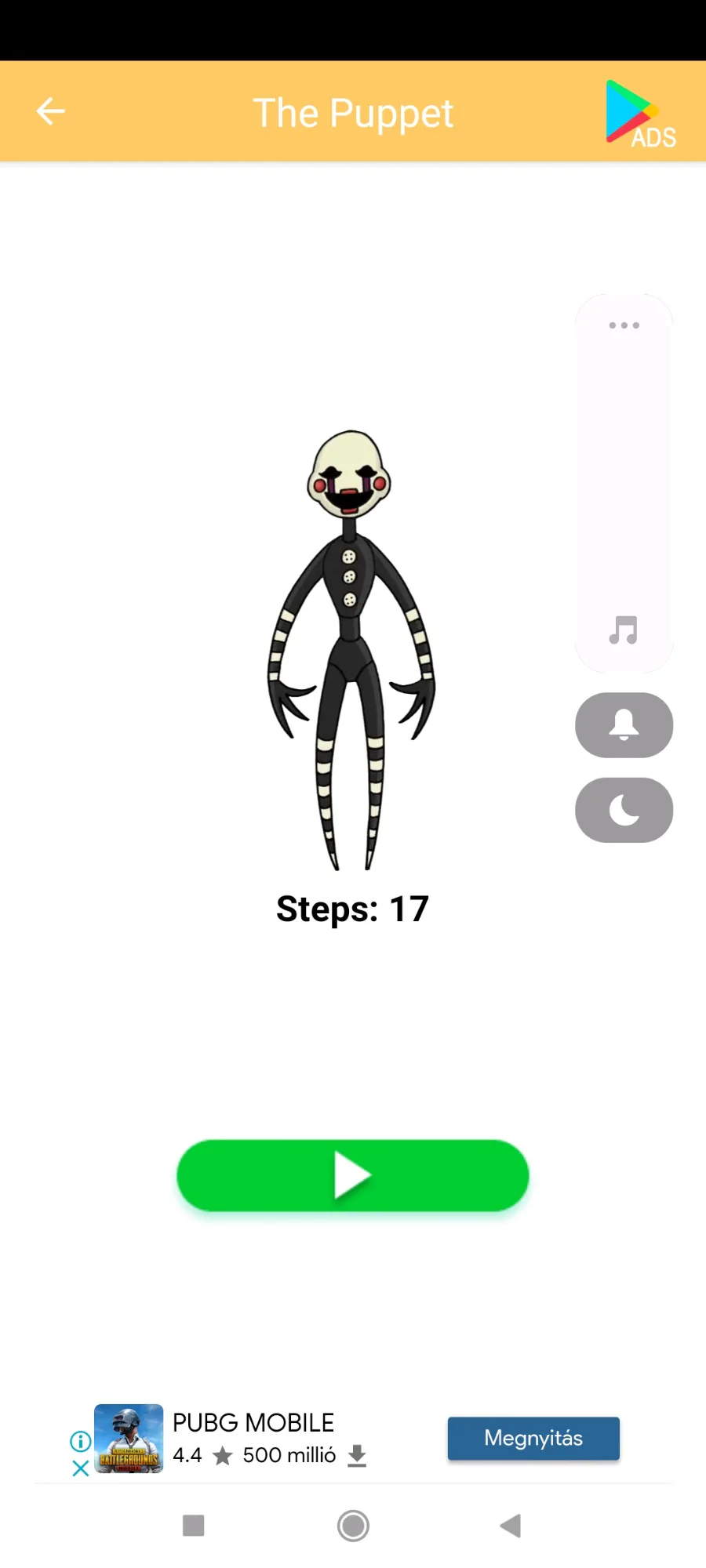The height and width of the screenshot is (1568, 706).
Task: Start the drawing steps with green play button
Action: (353, 1175)
